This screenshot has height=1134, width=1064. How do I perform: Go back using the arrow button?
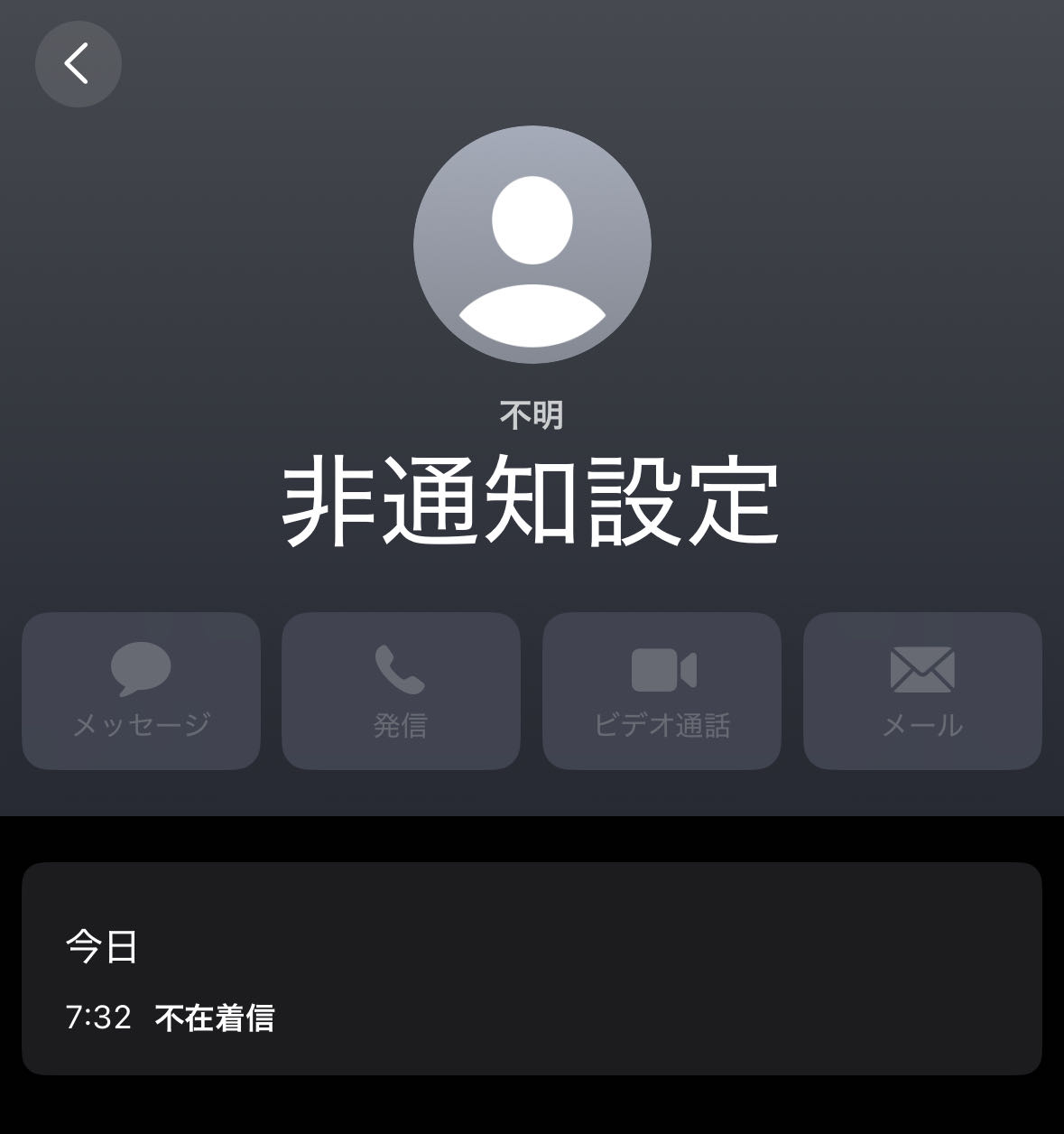point(78,64)
